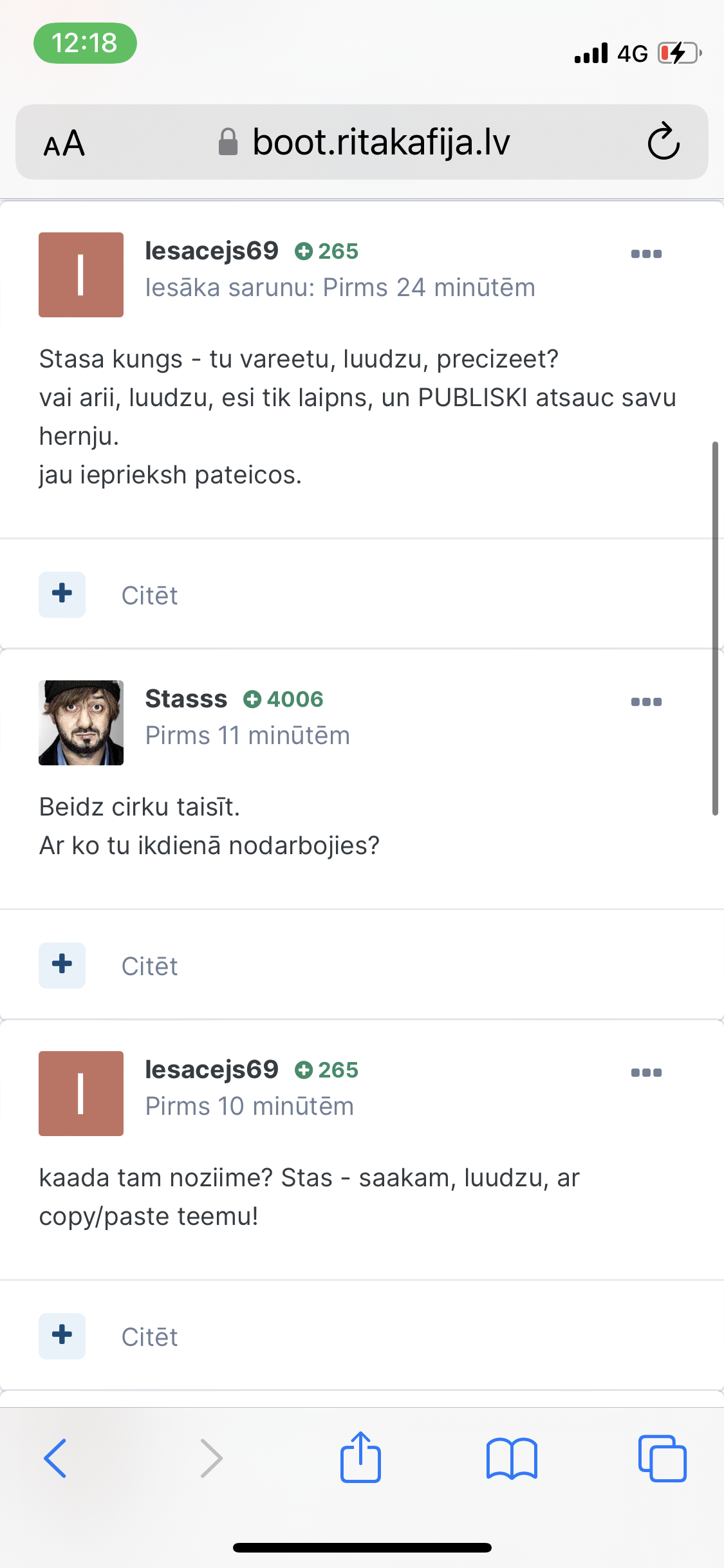Tap the plus button under the 'Stasa kungs' post
The image size is (724, 1568).
62,594
